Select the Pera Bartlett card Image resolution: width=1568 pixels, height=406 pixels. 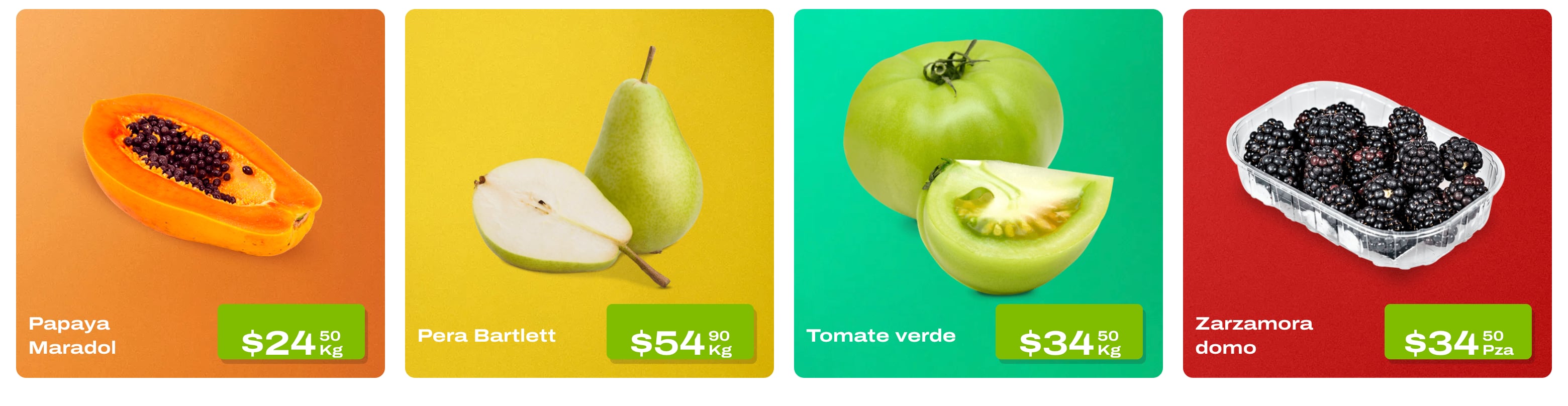[x=589, y=193]
